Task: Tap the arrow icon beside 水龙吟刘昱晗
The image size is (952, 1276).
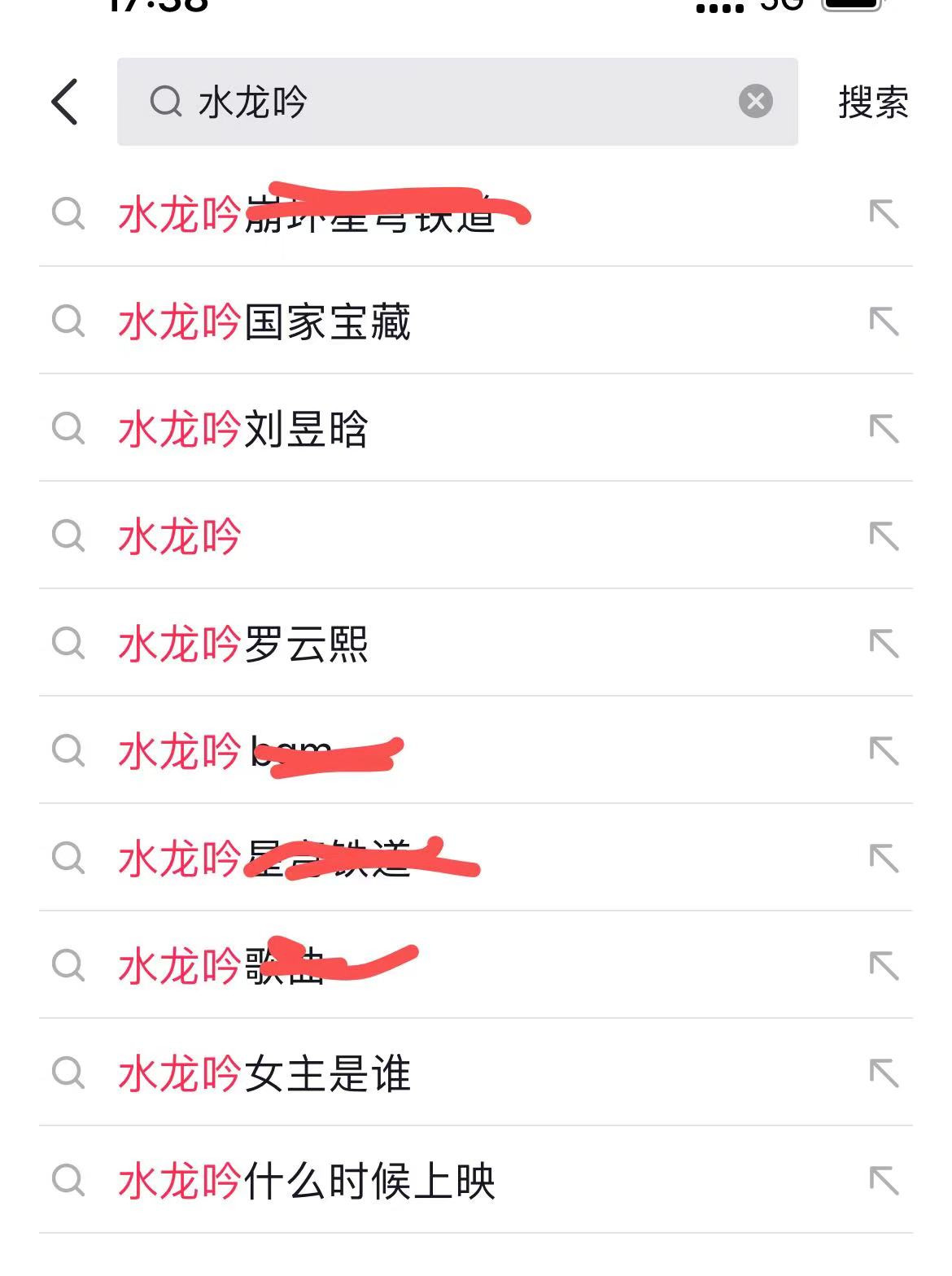Action: pos(884,429)
